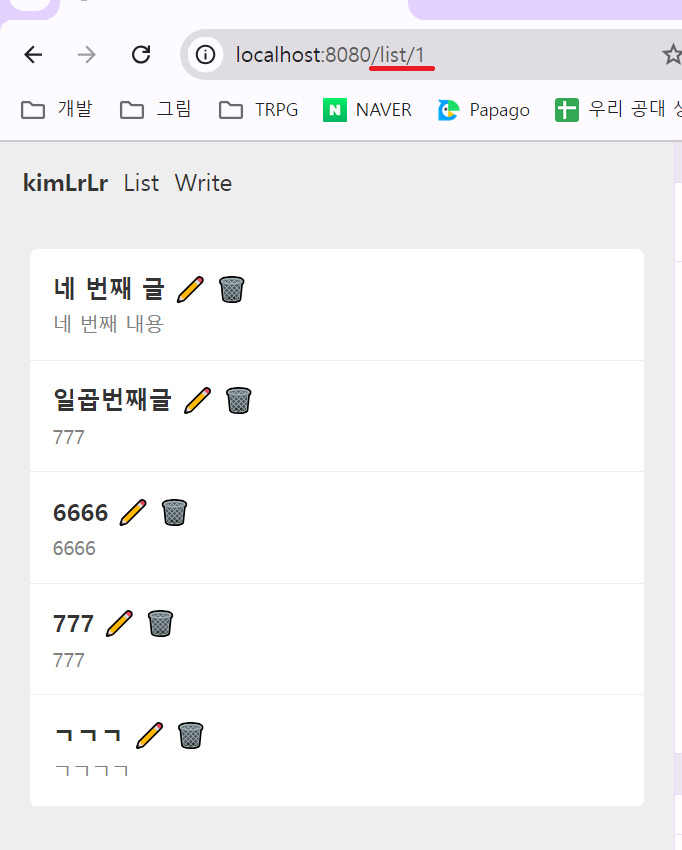
Task: Open the Papago bookmark
Action: (x=484, y=110)
